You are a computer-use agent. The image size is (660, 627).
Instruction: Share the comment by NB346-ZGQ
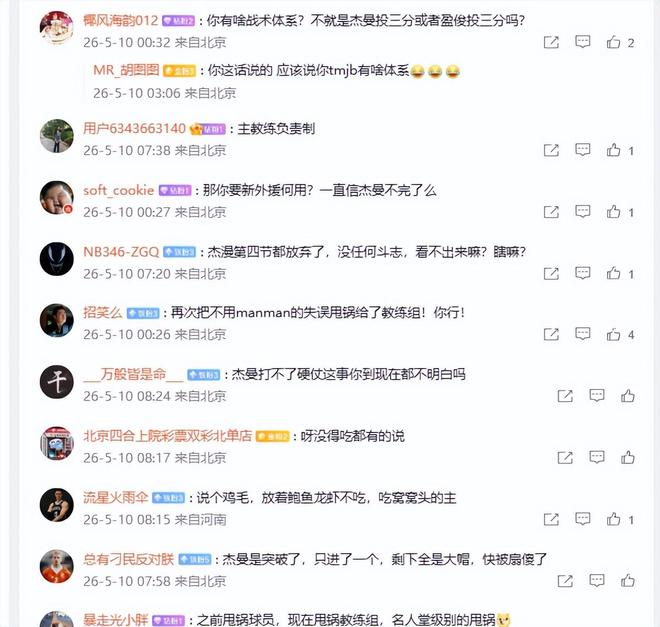(x=551, y=274)
